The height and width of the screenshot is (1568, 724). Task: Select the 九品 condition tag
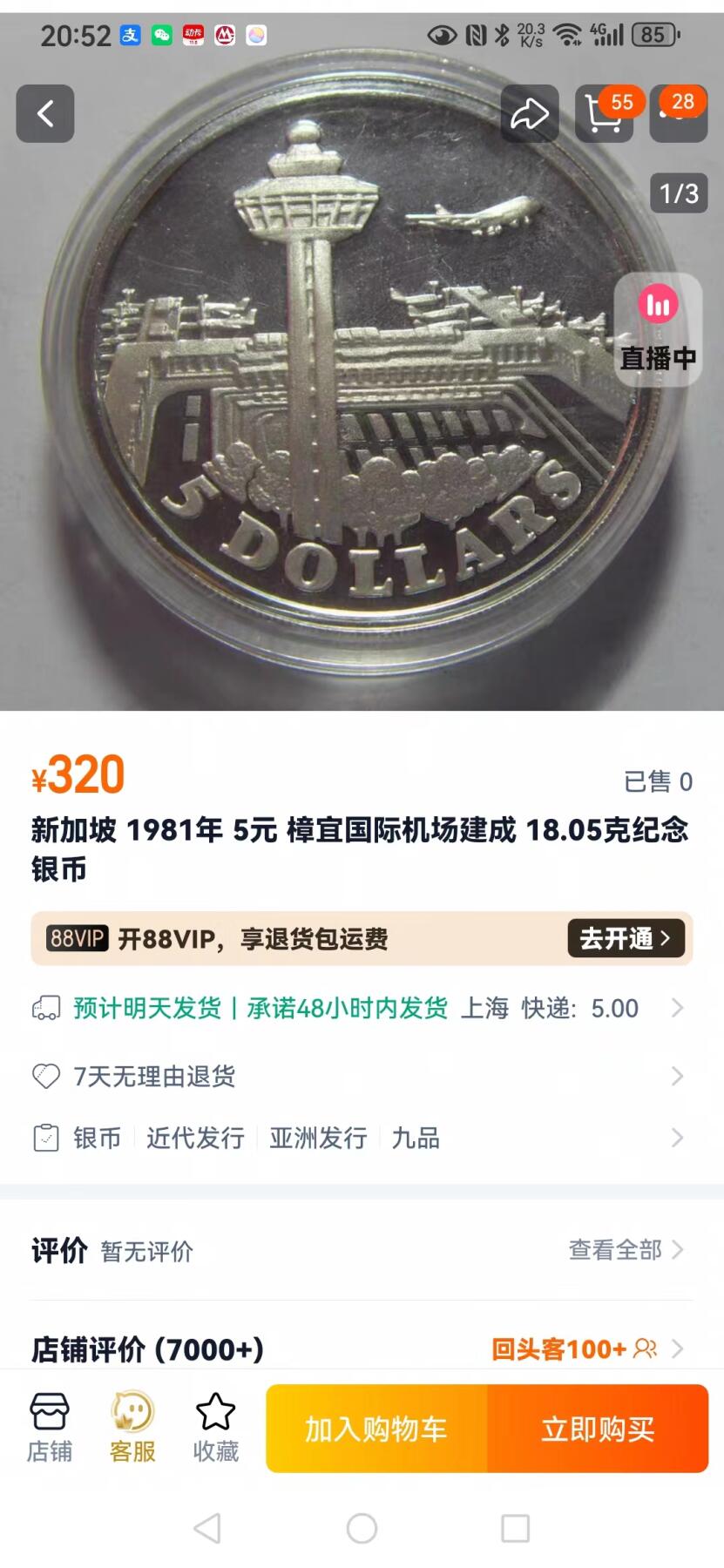click(x=416, y=1138)
